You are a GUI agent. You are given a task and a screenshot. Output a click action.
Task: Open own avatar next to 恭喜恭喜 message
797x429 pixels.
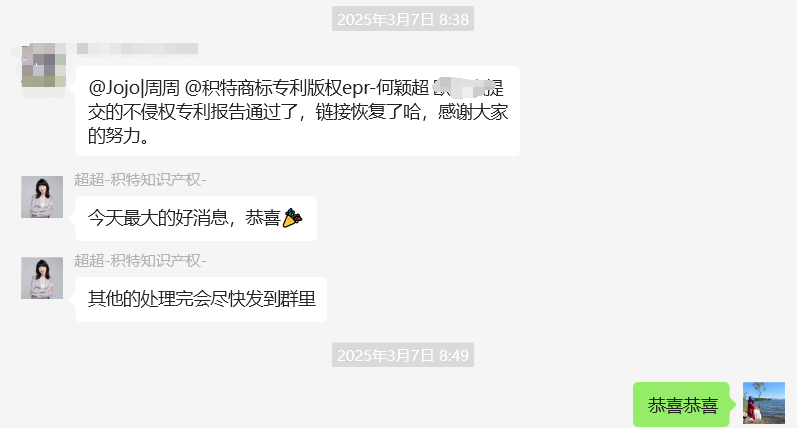pyautogui.click(x=763, y=403)
